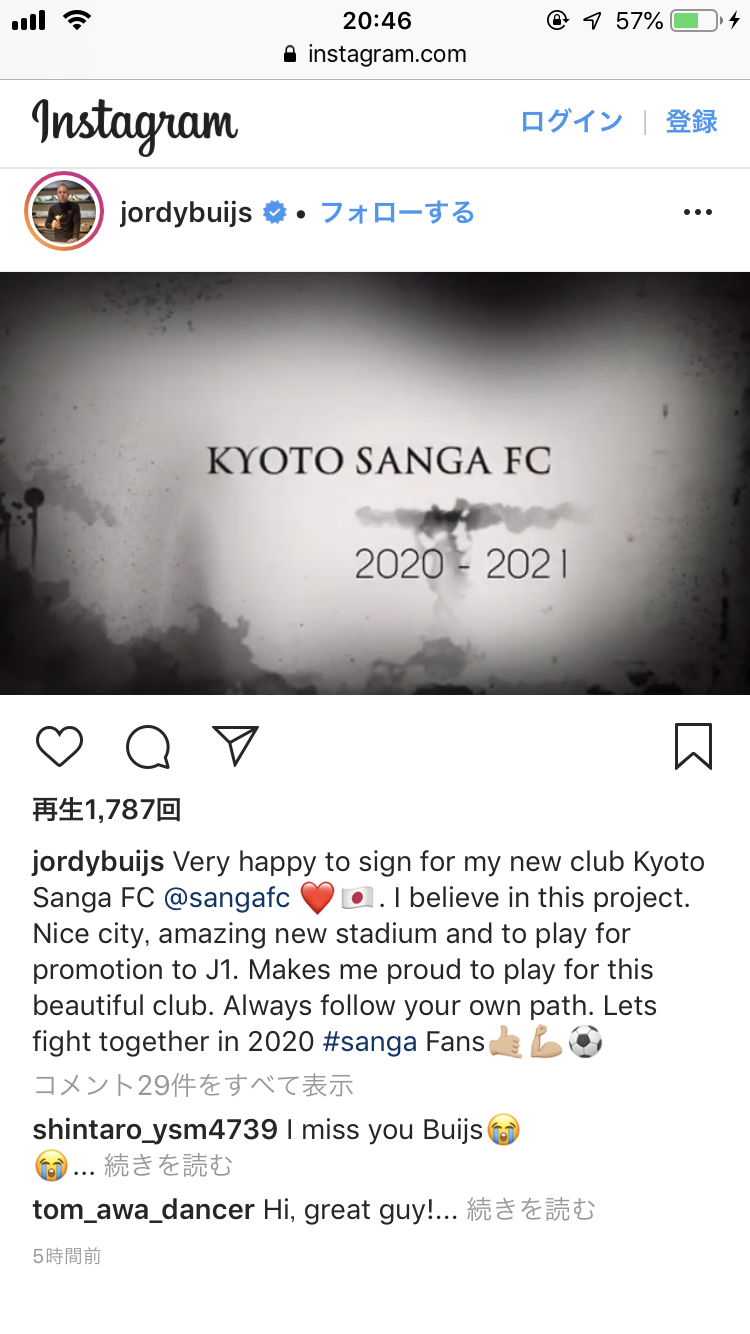View all 29 comments
Image resolution: width=750 pixels, height=1334 pixels.
click(193, 1085)
